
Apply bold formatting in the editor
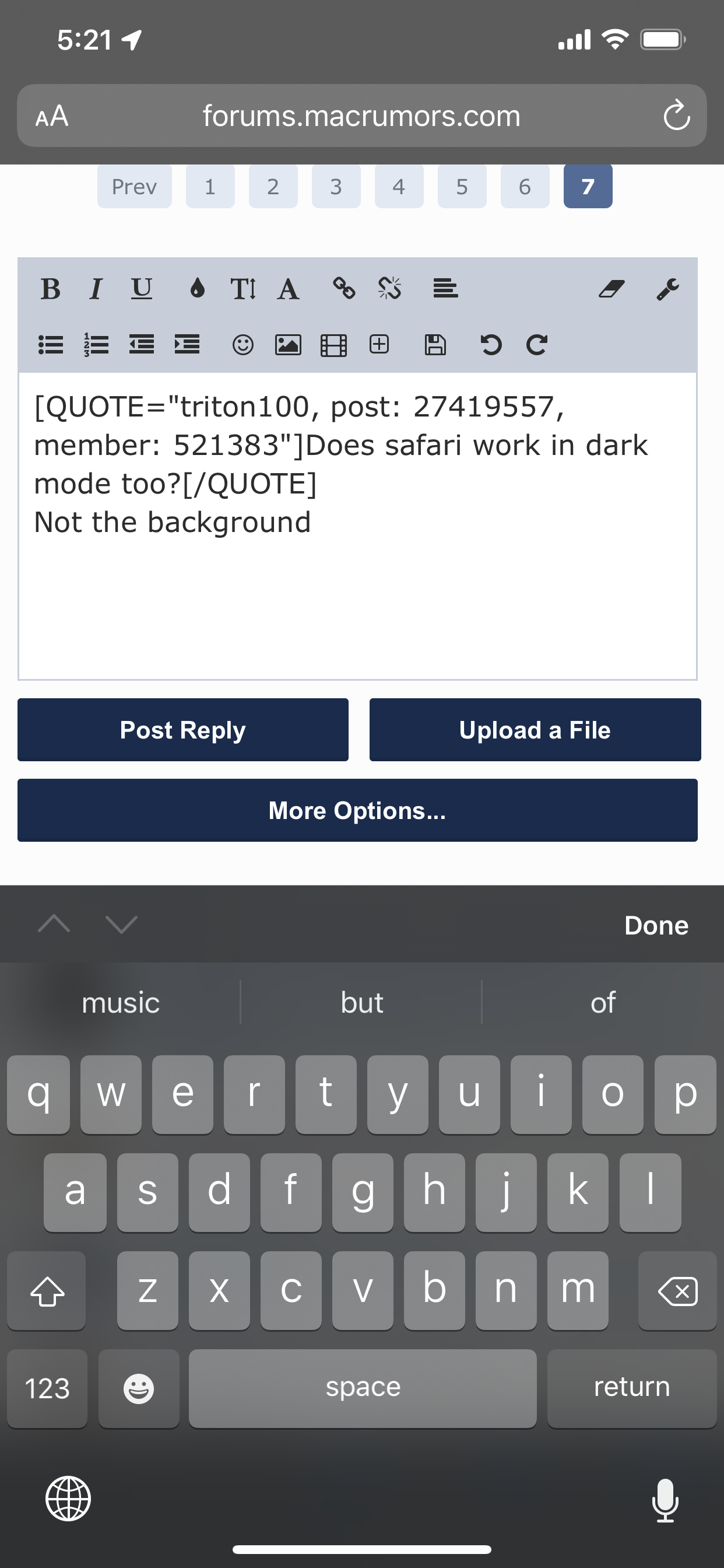(51, 289)
